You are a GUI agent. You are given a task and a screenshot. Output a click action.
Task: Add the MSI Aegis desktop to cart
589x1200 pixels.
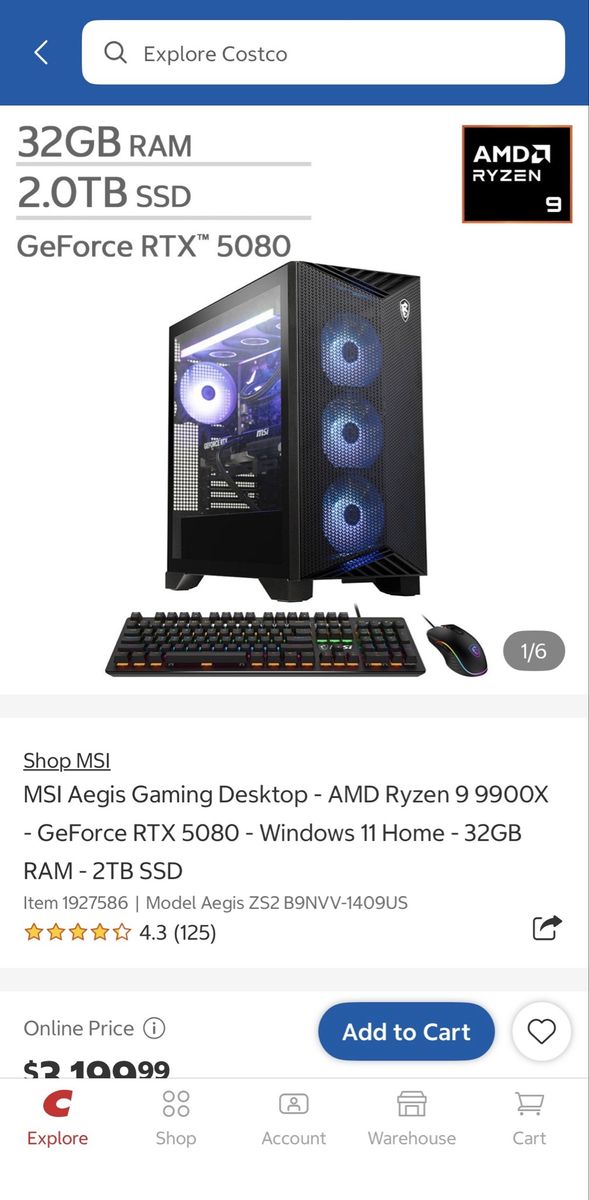406,1032
